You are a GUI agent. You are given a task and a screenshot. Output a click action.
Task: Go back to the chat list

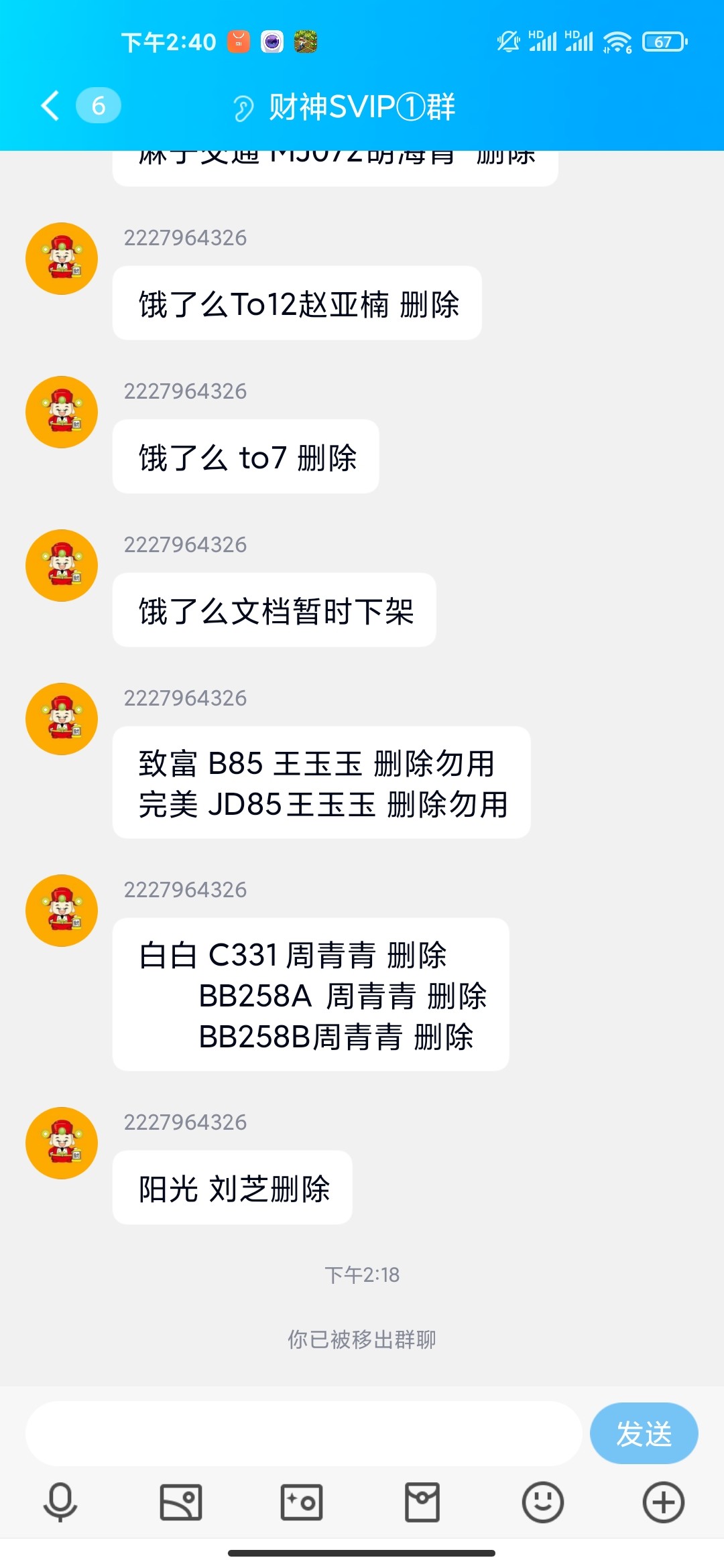pos(51,106)
